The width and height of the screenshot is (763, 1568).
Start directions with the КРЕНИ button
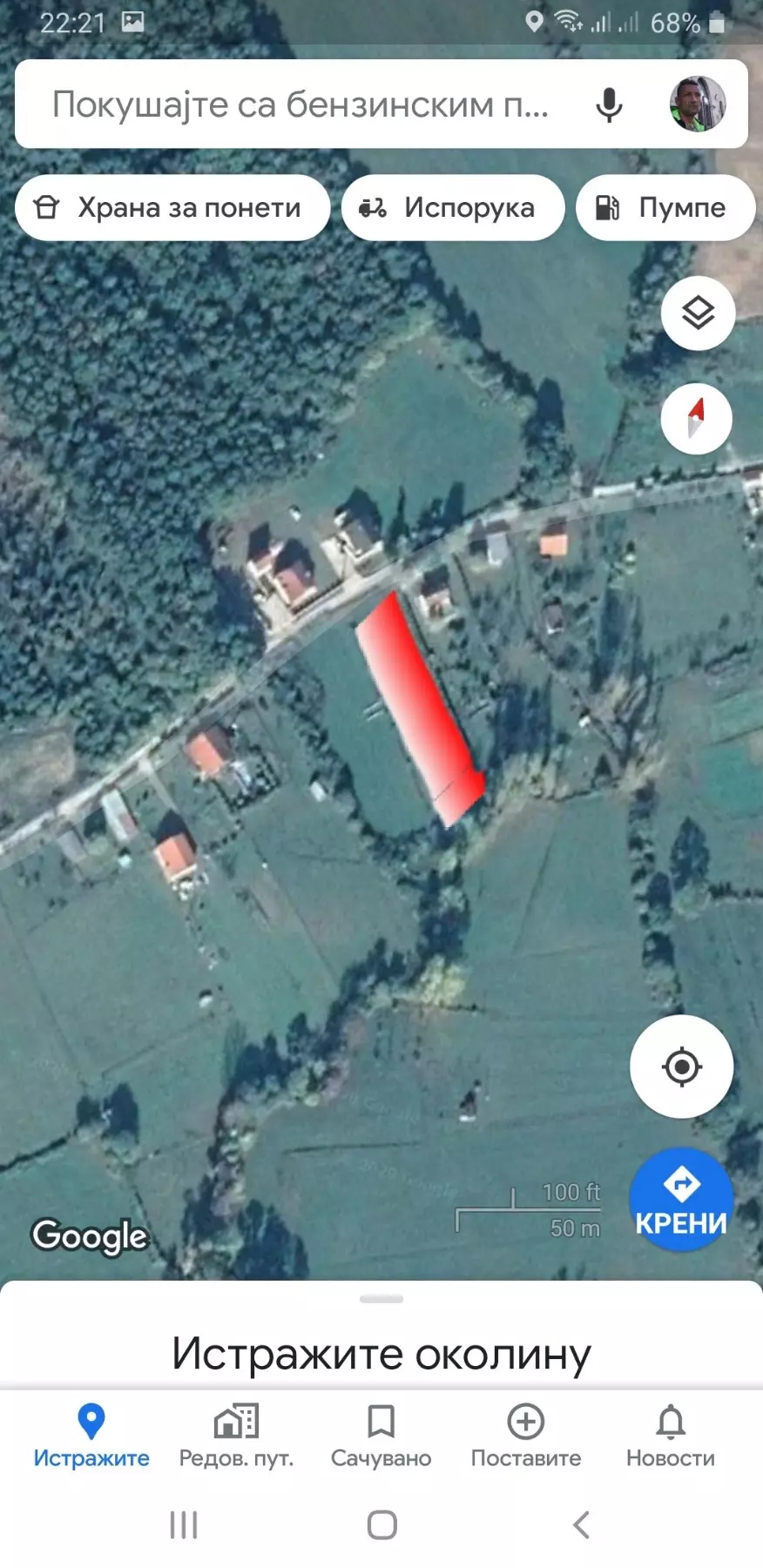point(681,1201)
